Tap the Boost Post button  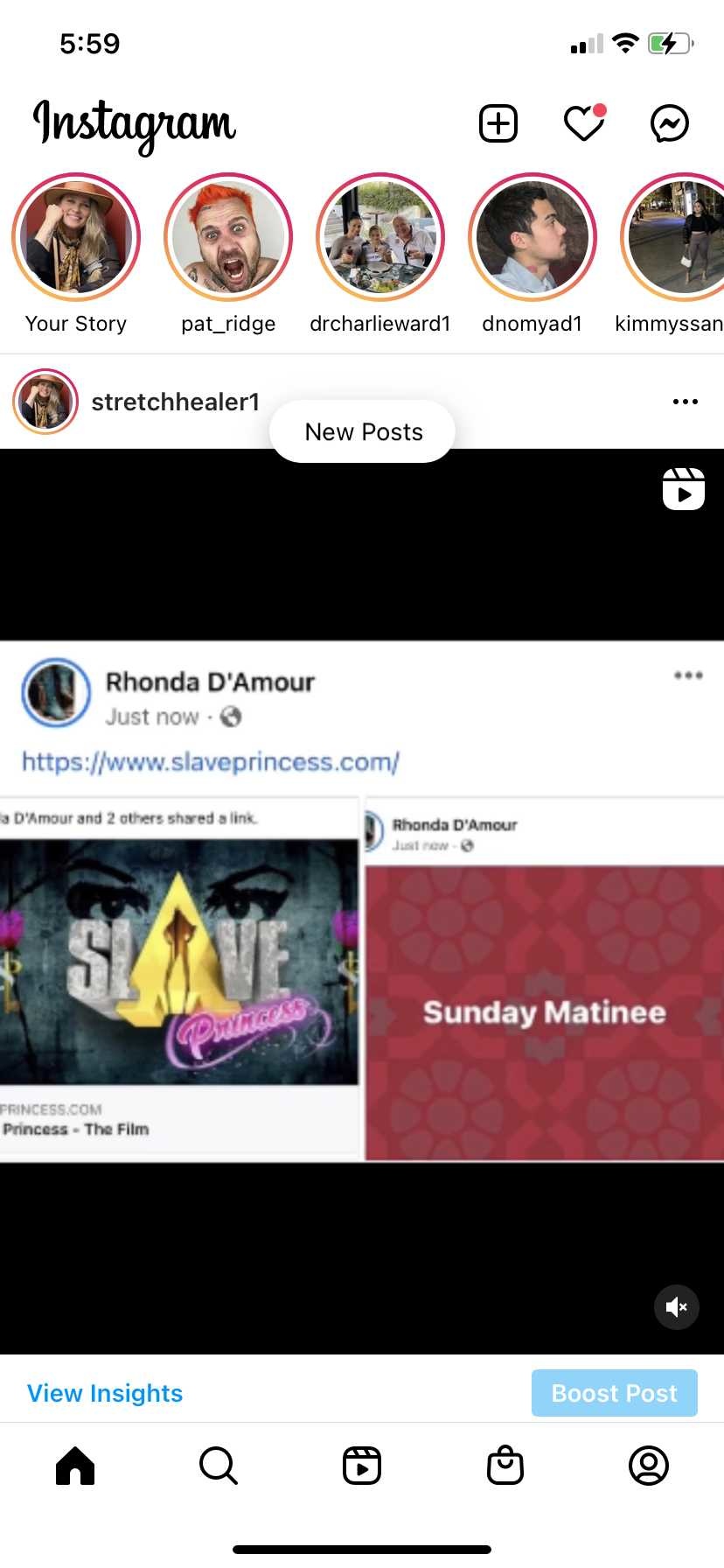pos(615,1393)
